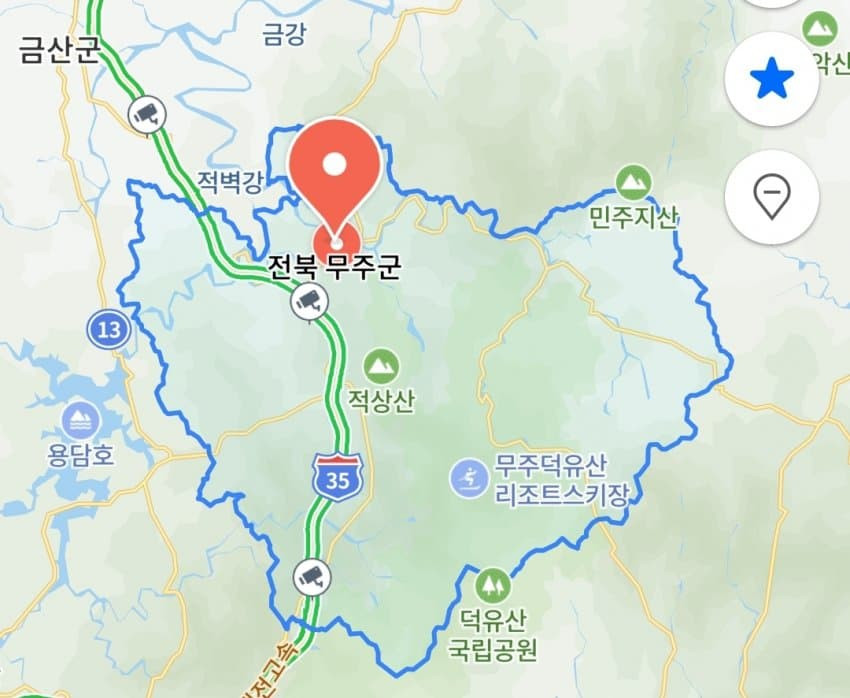Tap the location pin round button

click(771, 198)
